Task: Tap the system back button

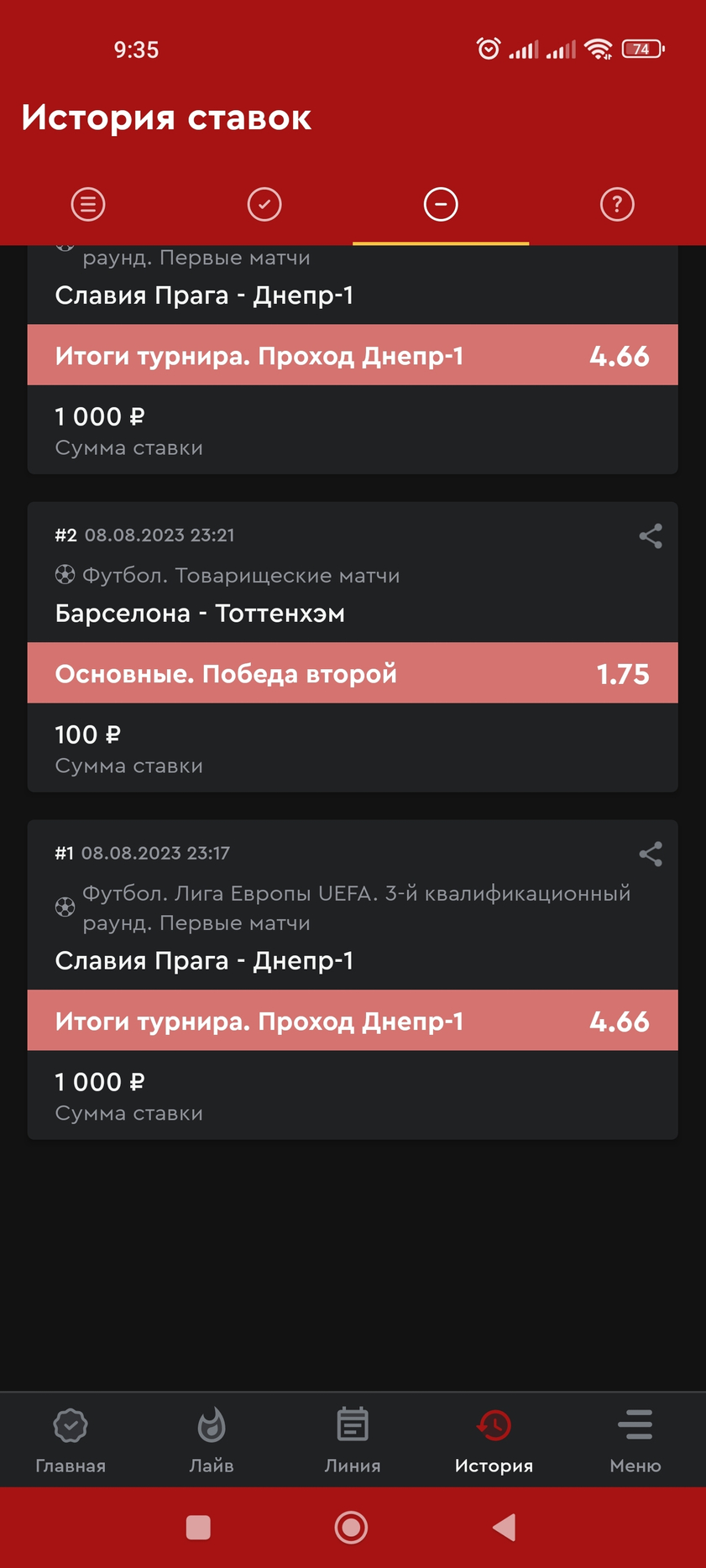Action: pyautogui.click(x=505, y=1528)
